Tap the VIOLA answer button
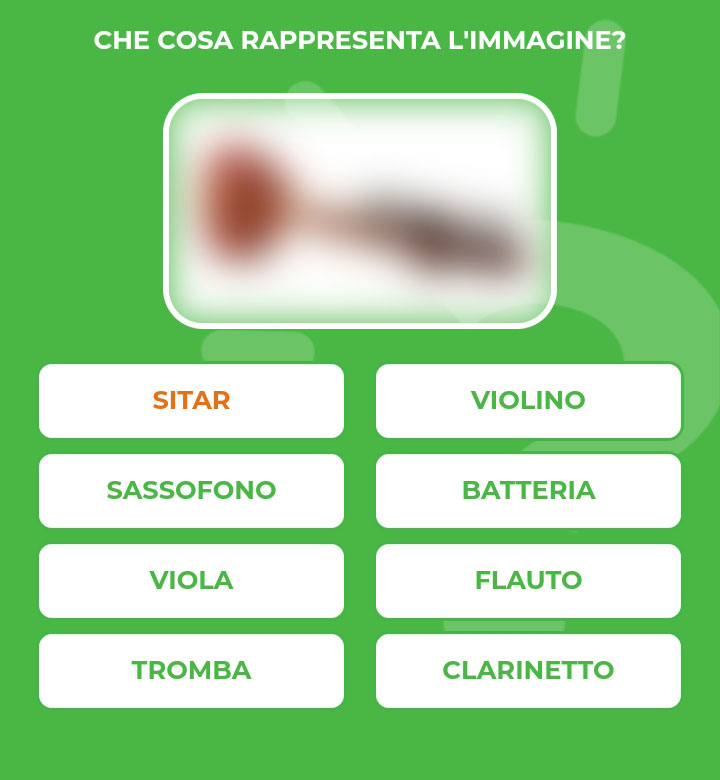 (191, 580)
